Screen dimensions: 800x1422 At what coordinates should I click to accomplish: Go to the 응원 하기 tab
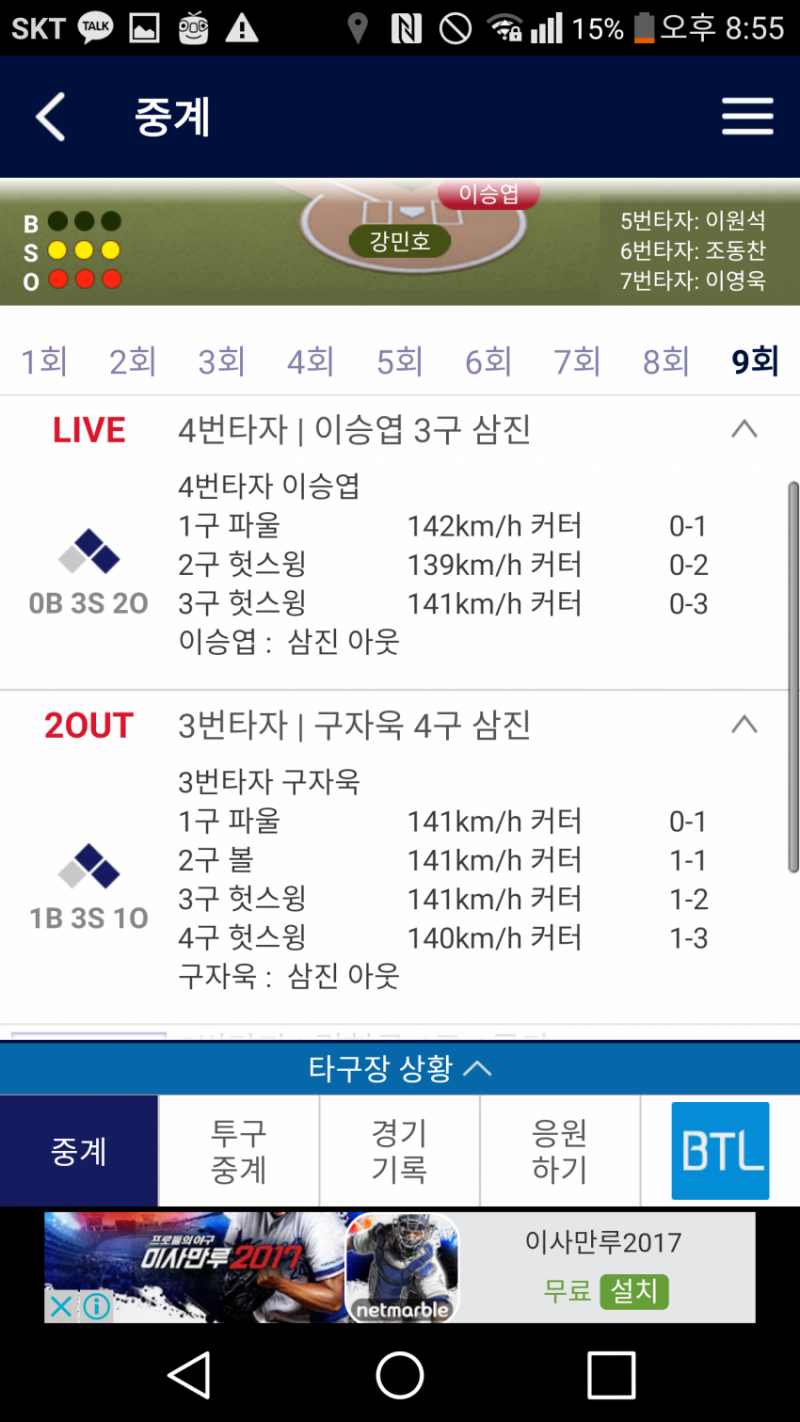click(x=560, y=1151)
